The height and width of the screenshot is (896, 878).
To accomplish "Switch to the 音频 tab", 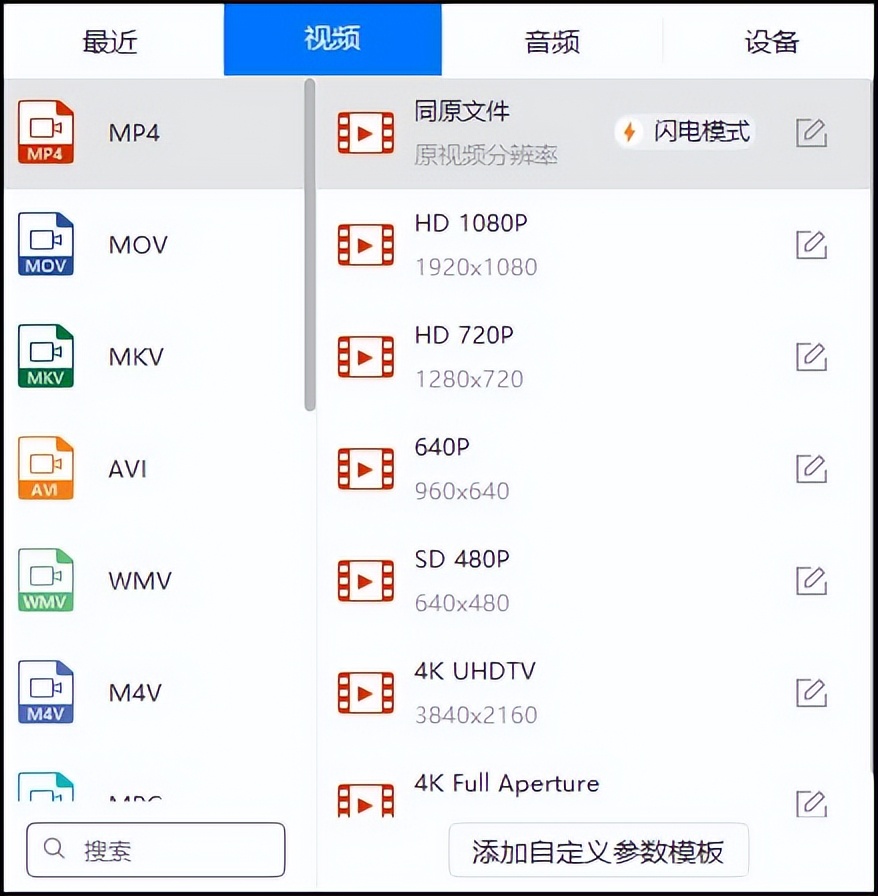I will [551, 41].
